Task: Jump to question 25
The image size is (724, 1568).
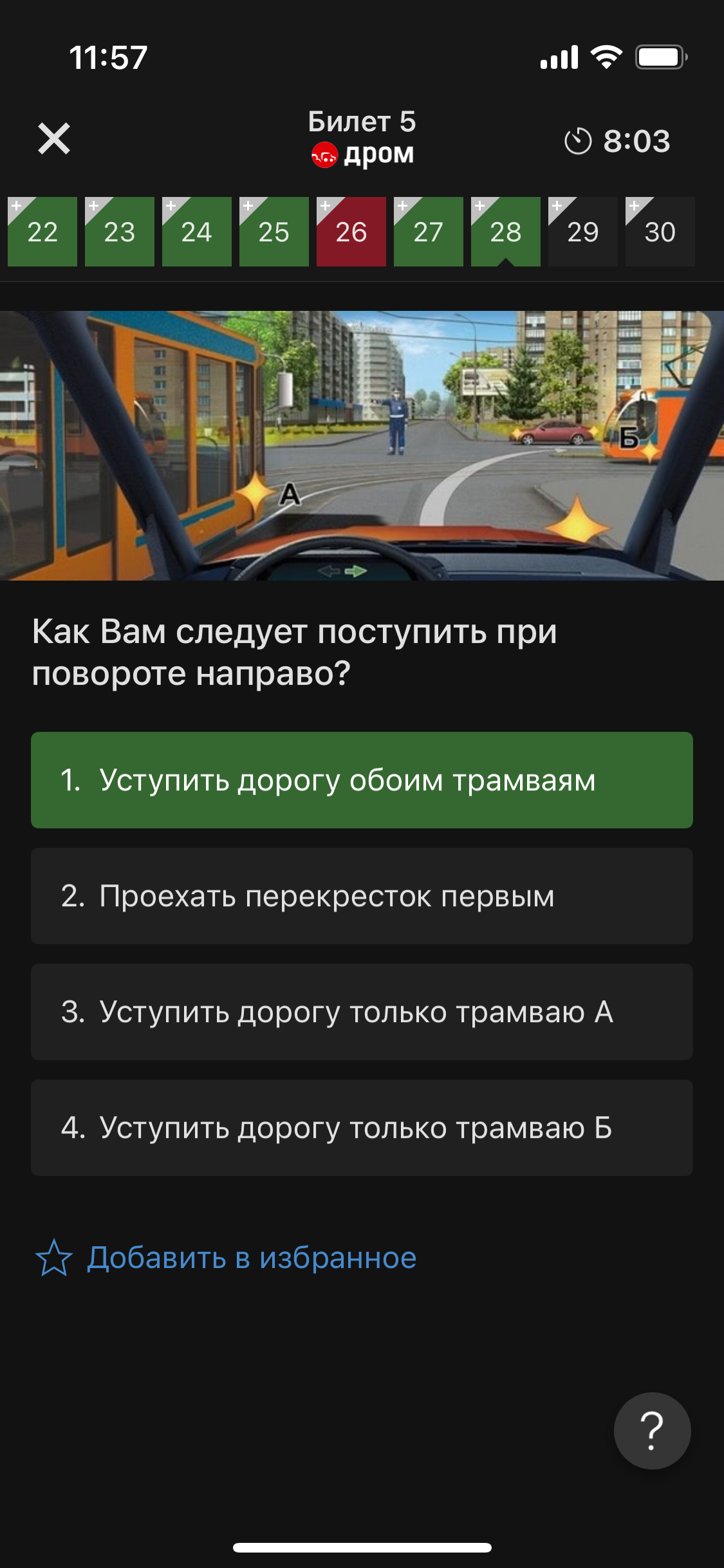Action: point(274,232)
